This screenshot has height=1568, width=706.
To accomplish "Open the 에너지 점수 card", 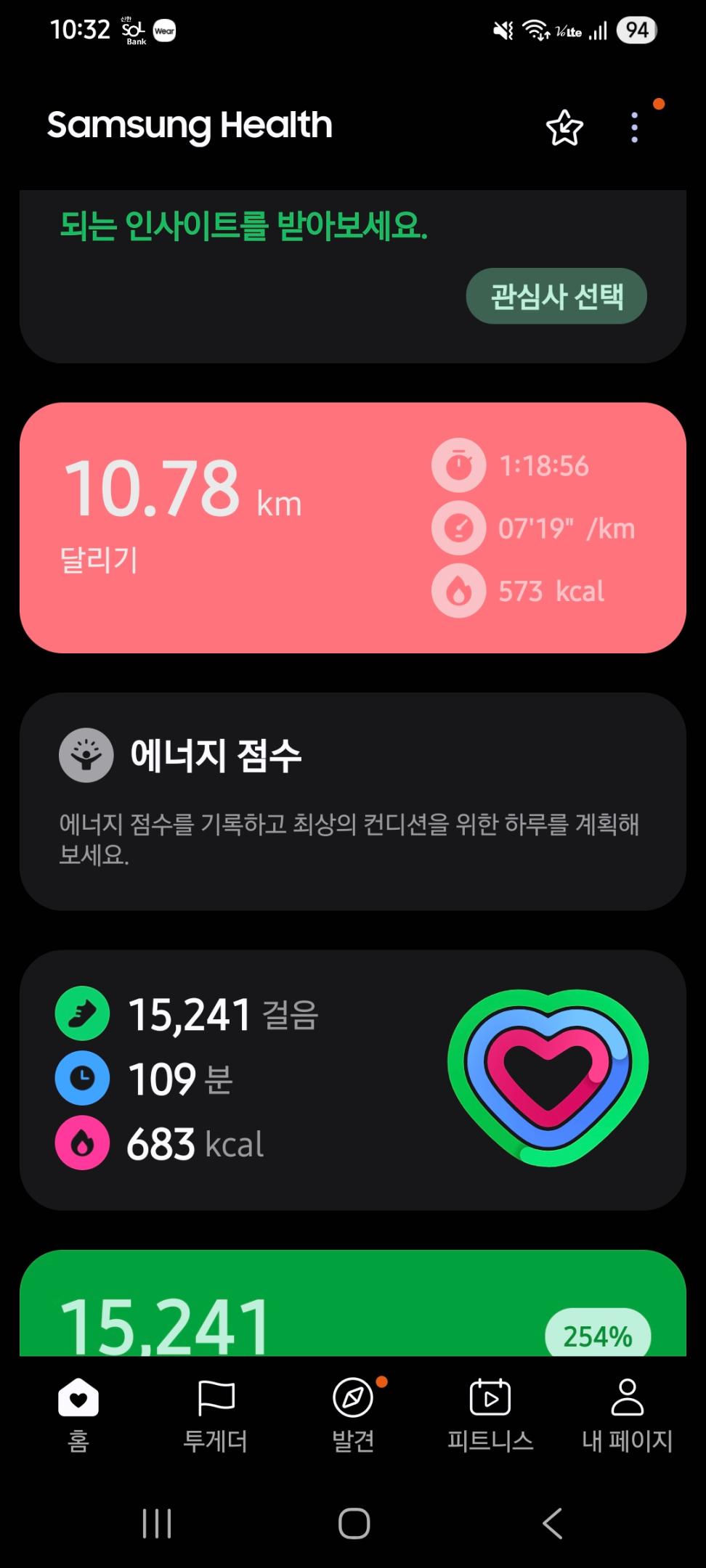I will click(353, 801).
